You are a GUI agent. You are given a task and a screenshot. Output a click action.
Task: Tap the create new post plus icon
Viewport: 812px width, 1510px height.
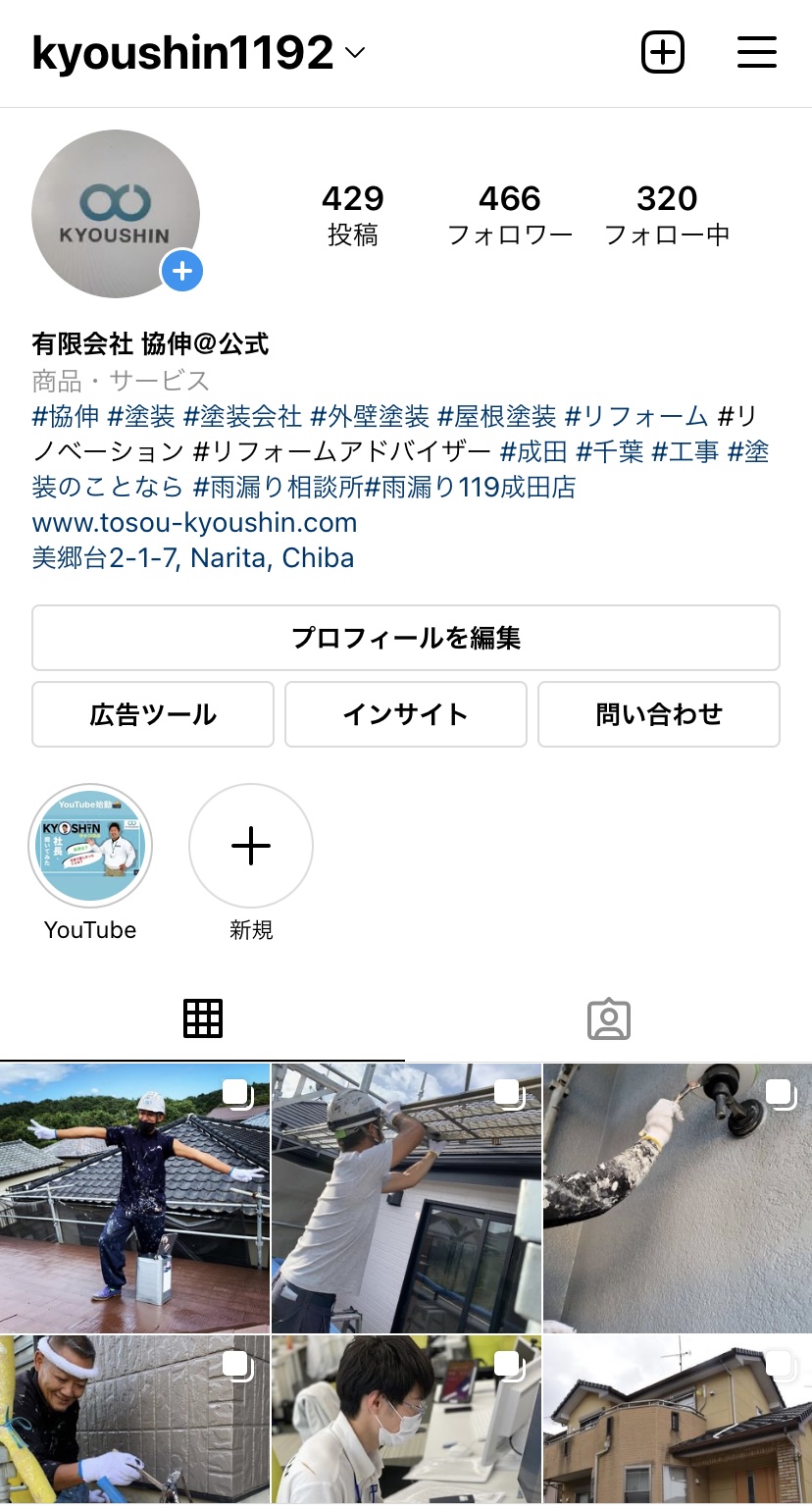[x=662, y=52]
